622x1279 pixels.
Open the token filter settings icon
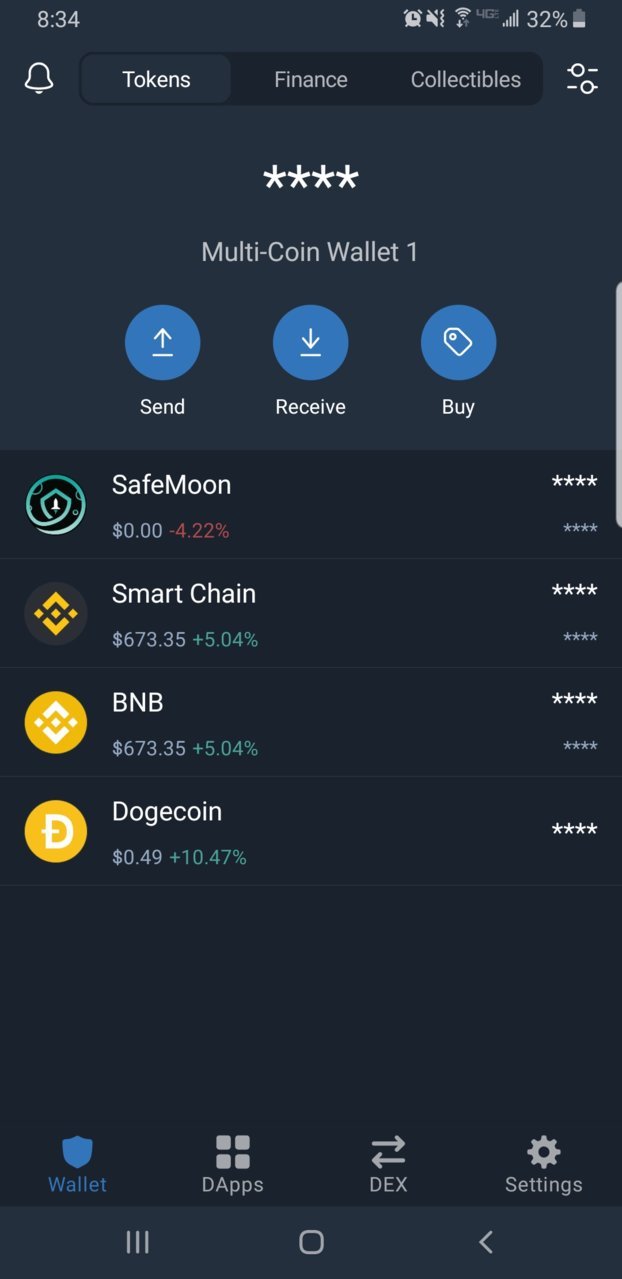click(582, 78)
